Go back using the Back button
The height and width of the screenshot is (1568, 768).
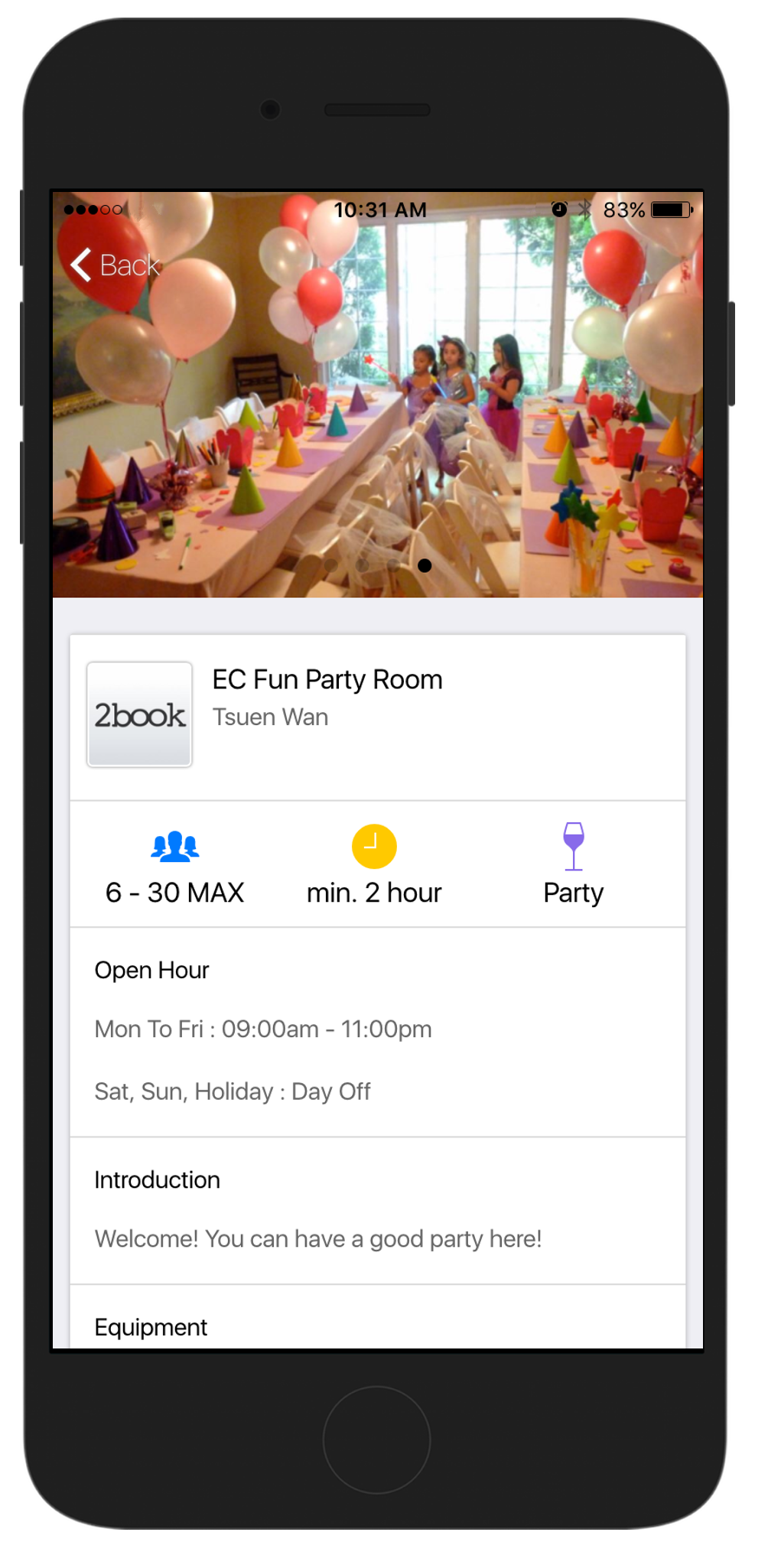pos(115,265)
